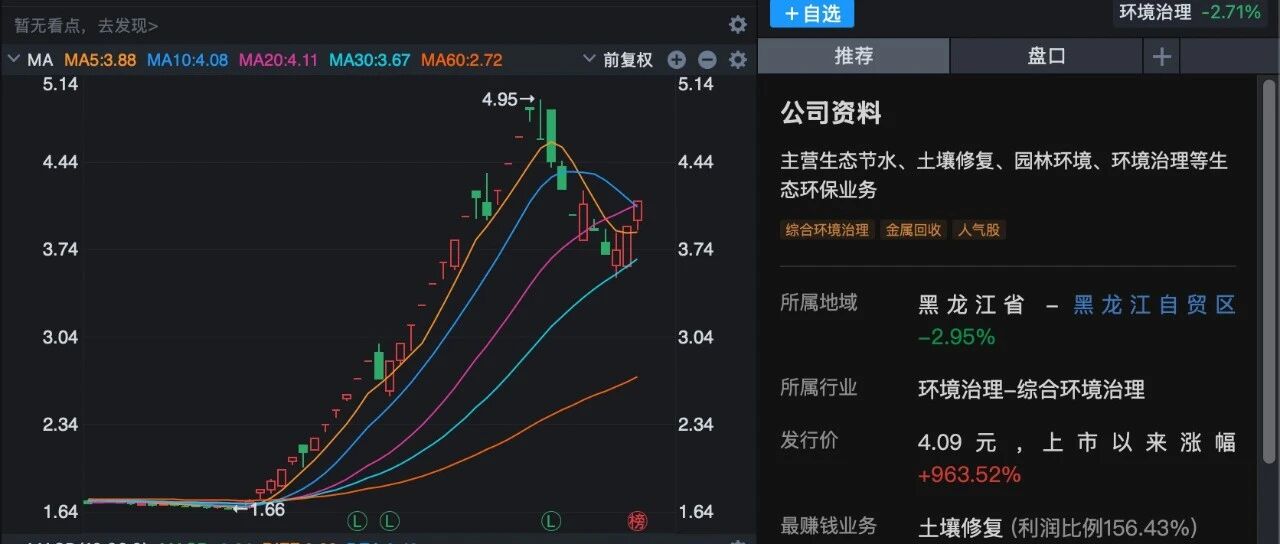This screenshot has height=544, width=1280.
Task: Switch to the 推荐 tab
Action: [x=853, y=57]
